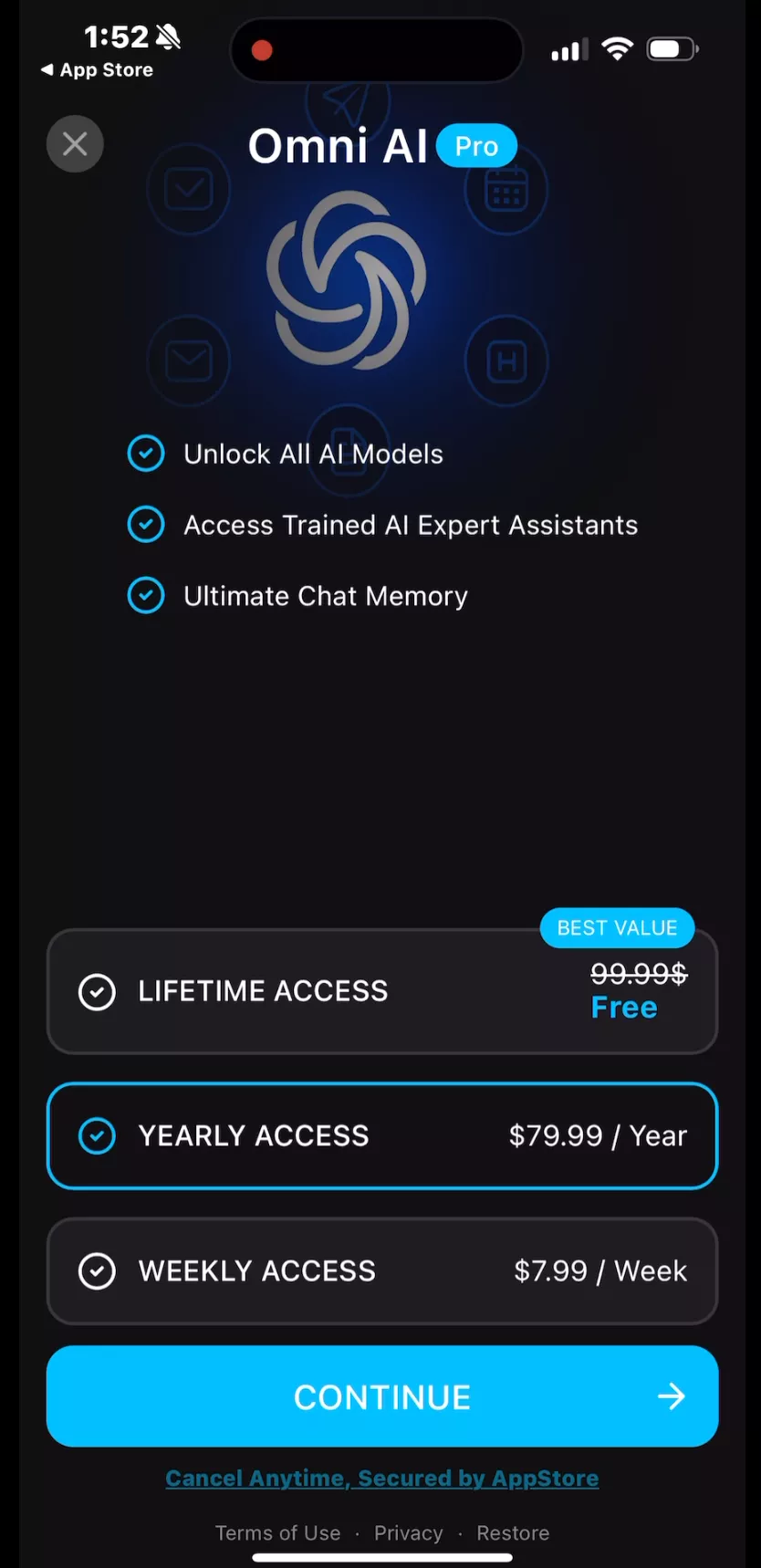Select the Lifetime Access plan
The height and width of the screenshot is (1568, 761).
[x=381, y=991]
